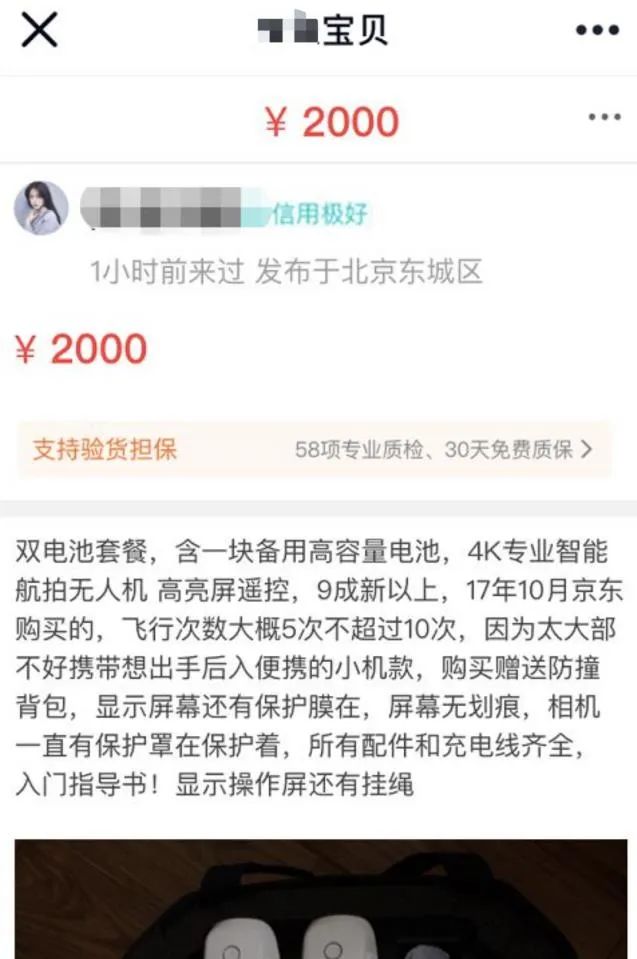View the seller's profile avatar

[41, 209]
